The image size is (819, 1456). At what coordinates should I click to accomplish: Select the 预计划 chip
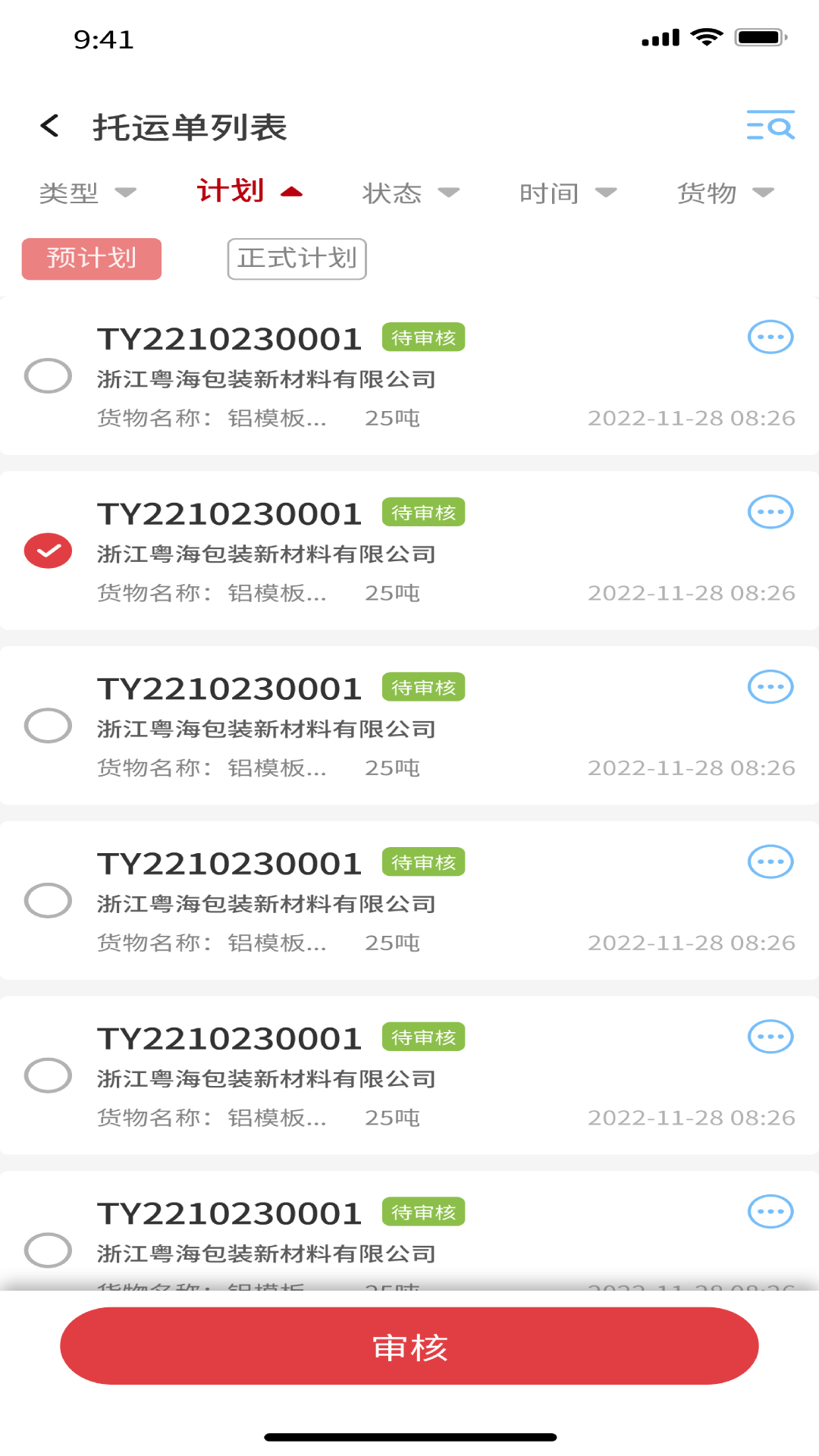point(92,259)
